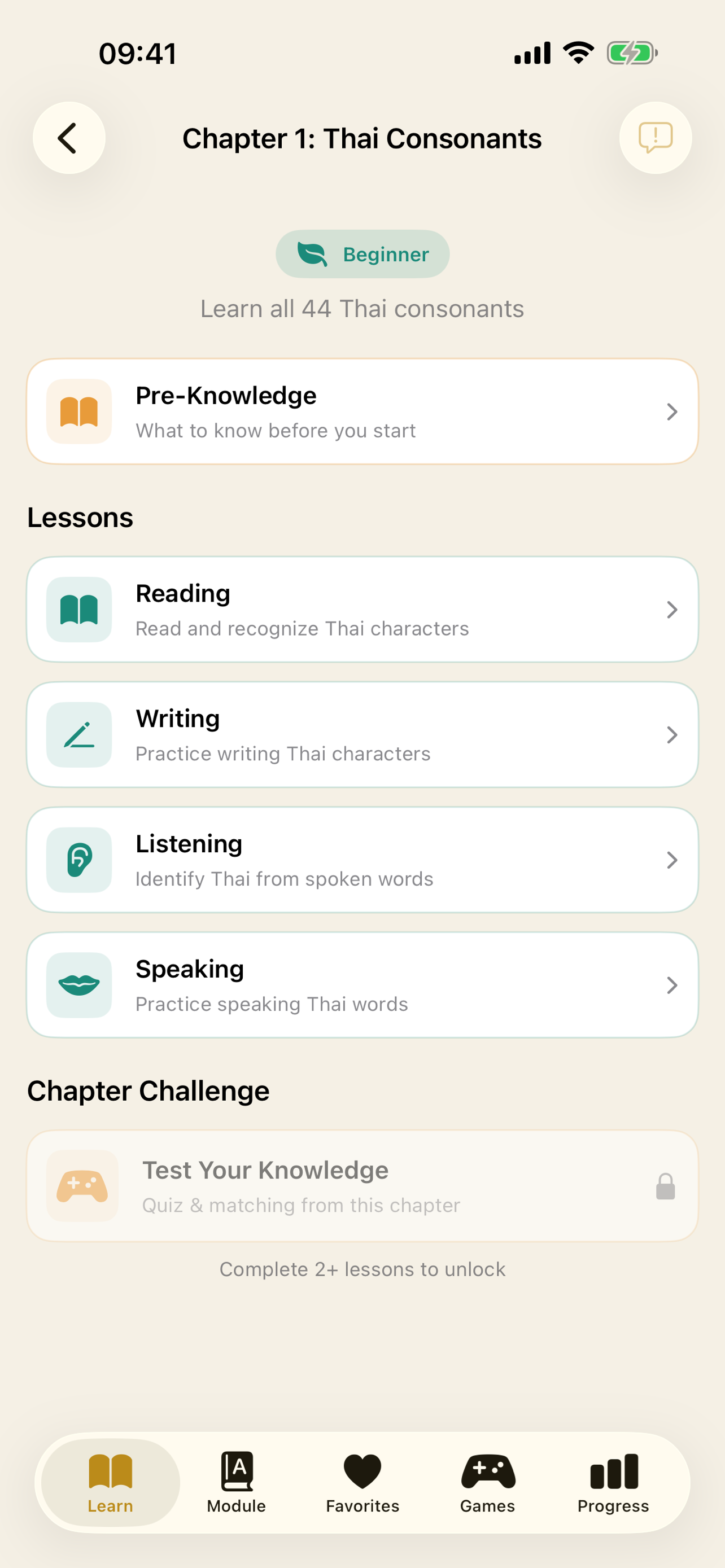The image size is (725, 1568).
Task: Open the Pre-Knowledge card
Action: coord(362,411)
